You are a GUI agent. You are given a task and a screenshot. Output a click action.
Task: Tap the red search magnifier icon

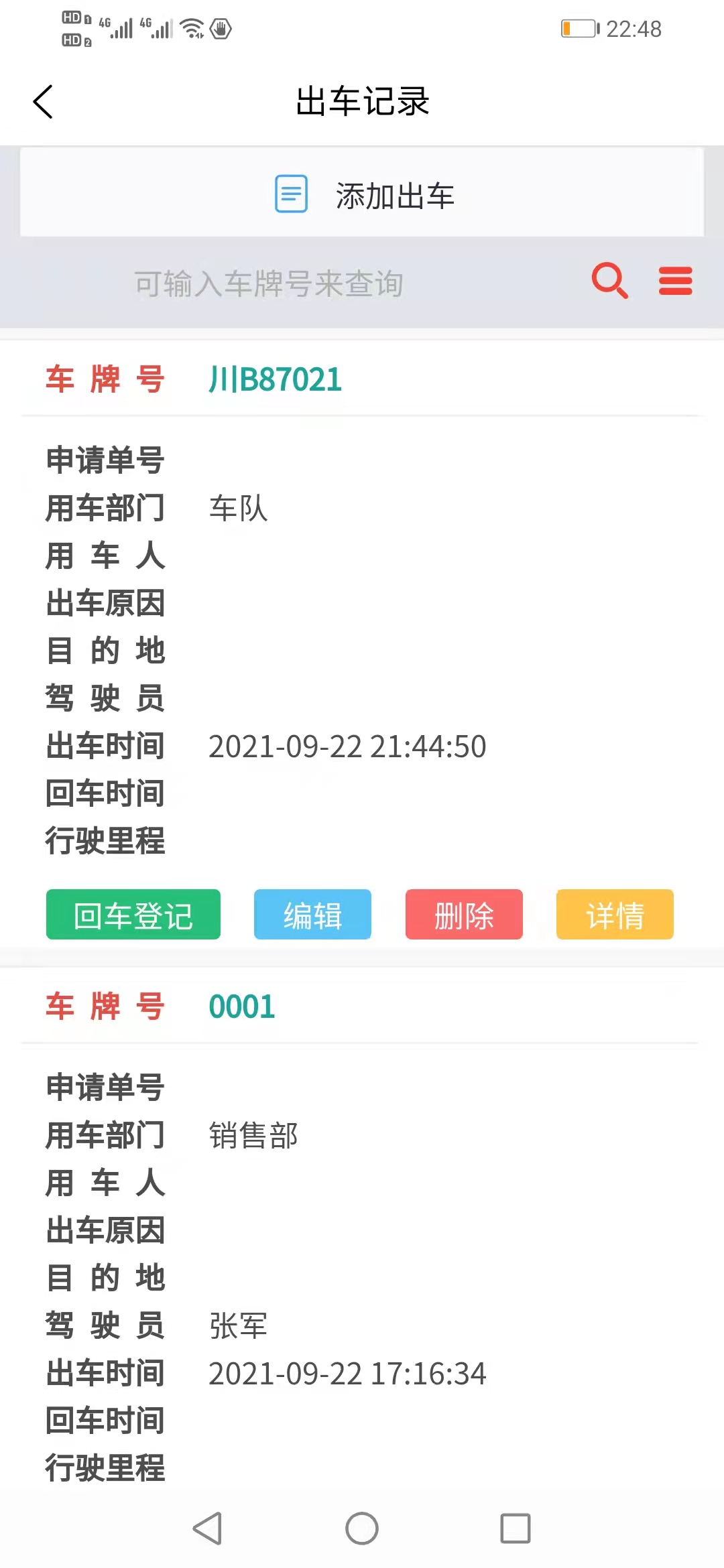pyautogui.click(x=609, y=280)
